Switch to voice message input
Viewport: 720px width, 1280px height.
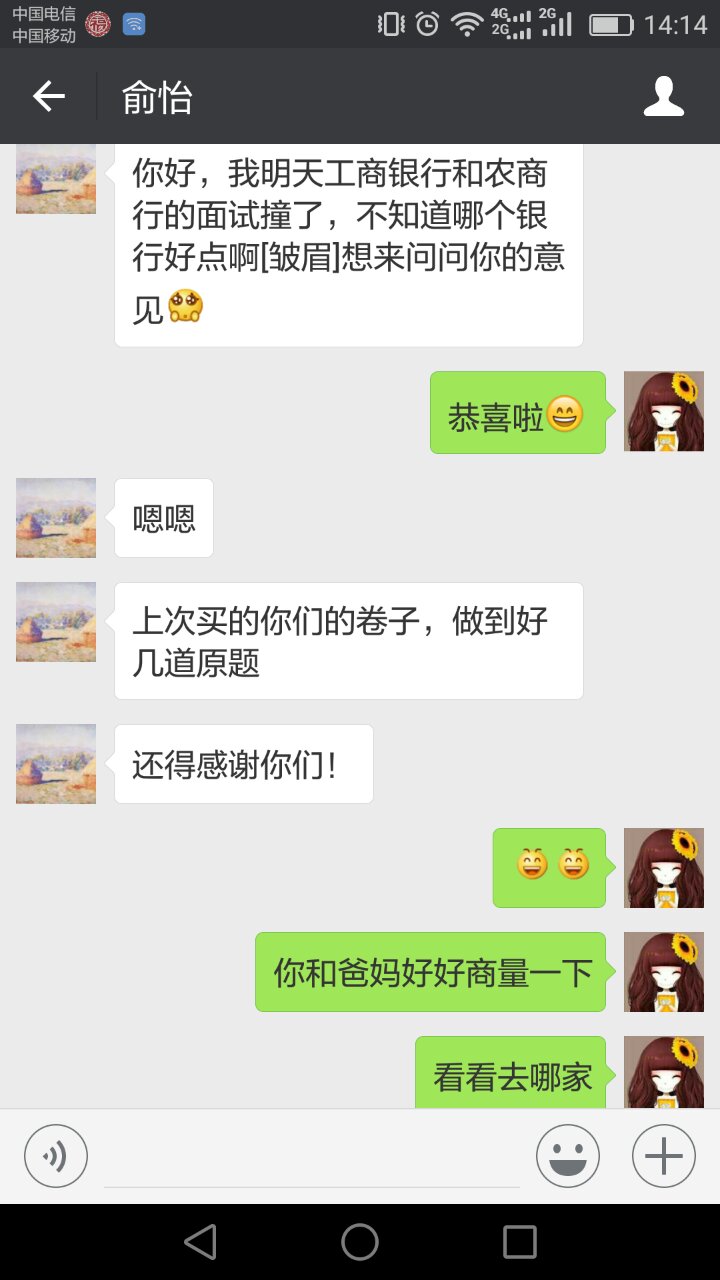tap(56, 1156)
